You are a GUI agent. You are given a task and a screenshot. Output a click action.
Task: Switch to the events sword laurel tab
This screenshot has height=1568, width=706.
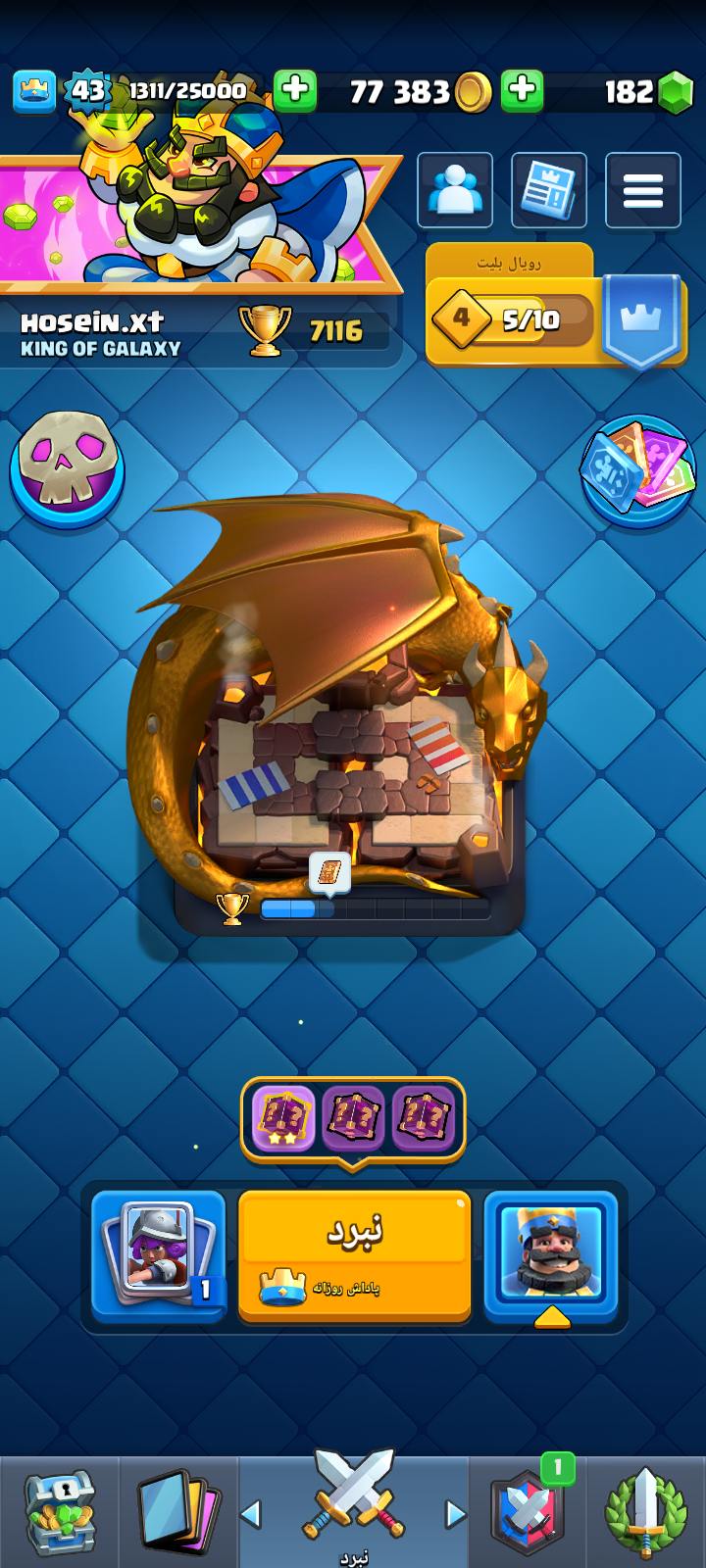click(x=644, y=1513)
